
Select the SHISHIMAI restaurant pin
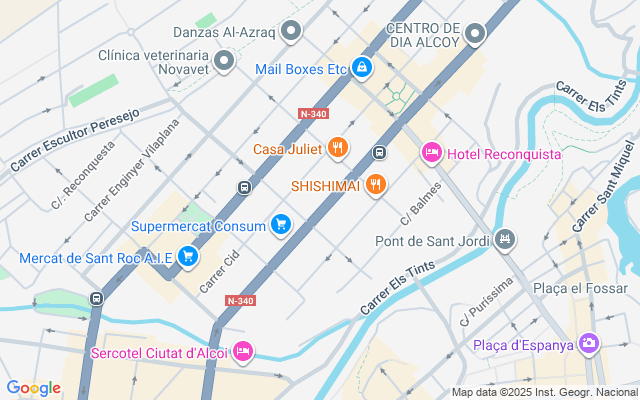[376, 184]
